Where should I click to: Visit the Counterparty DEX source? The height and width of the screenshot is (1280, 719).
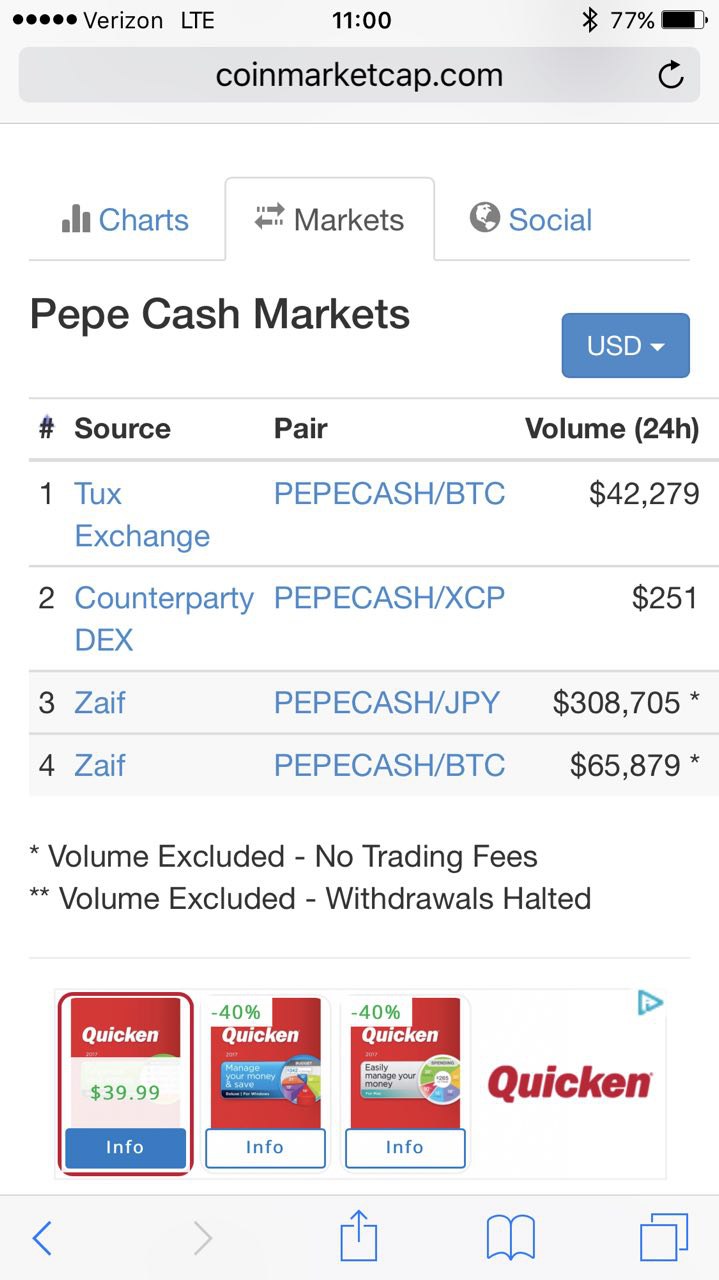(164, 619)
